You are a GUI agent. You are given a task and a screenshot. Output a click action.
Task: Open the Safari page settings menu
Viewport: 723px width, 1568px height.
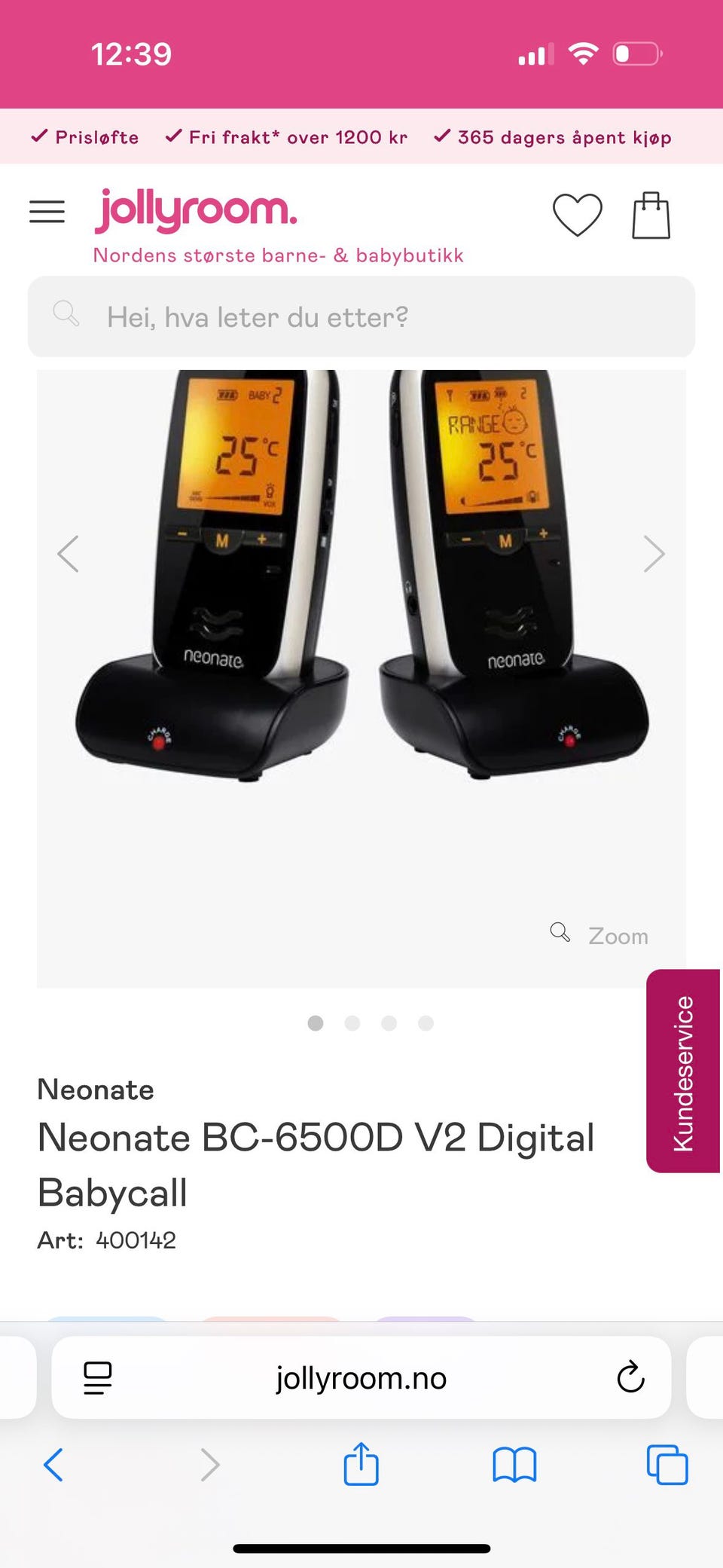[x=98, y=1378]
